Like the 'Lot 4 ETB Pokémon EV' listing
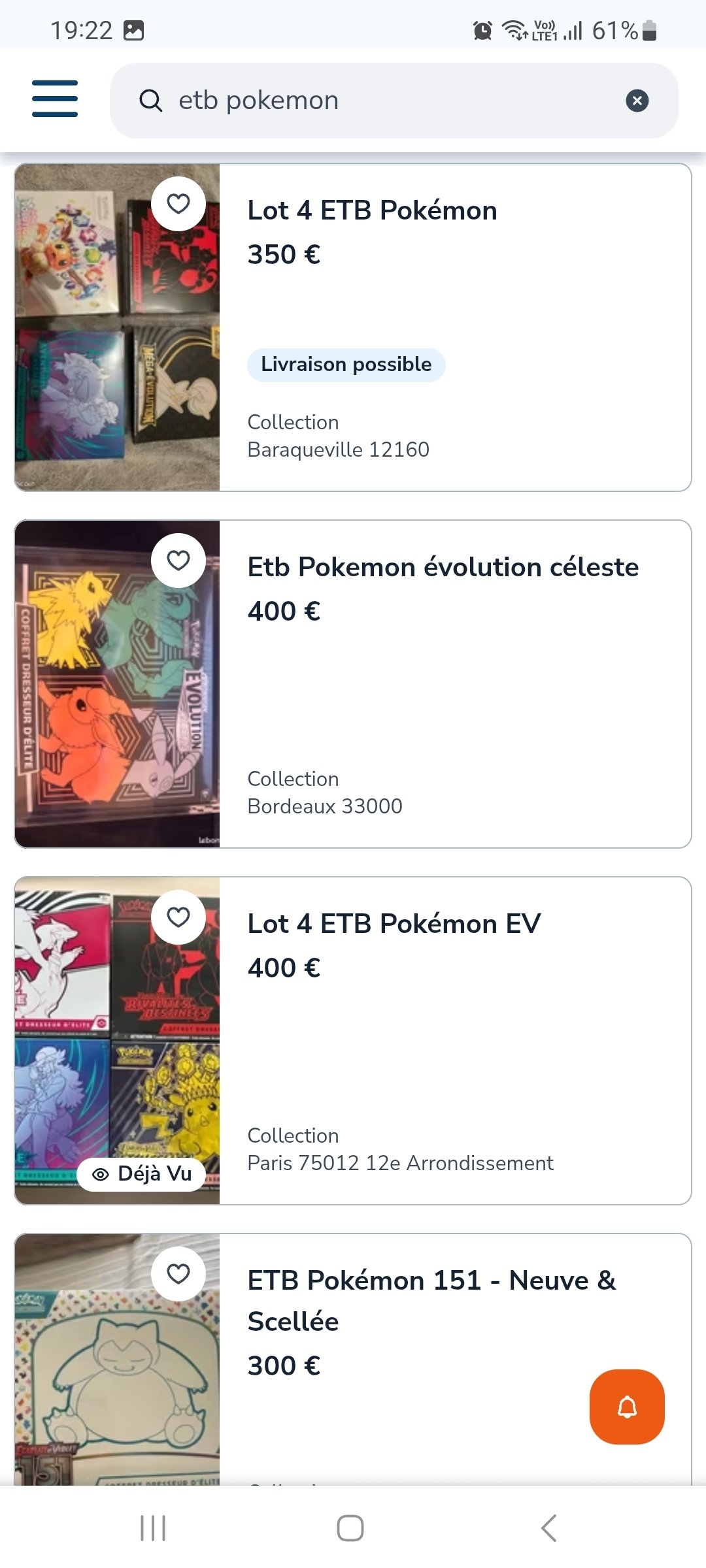 pyautogui.click(x=178, y=917)
